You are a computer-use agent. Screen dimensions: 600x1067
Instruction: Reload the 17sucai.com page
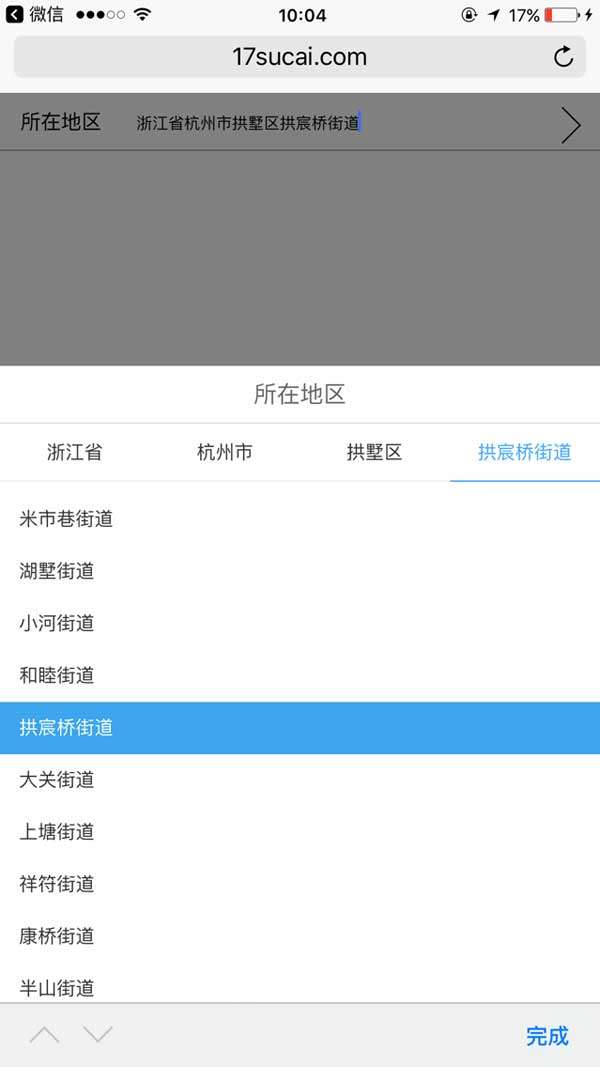563,57
